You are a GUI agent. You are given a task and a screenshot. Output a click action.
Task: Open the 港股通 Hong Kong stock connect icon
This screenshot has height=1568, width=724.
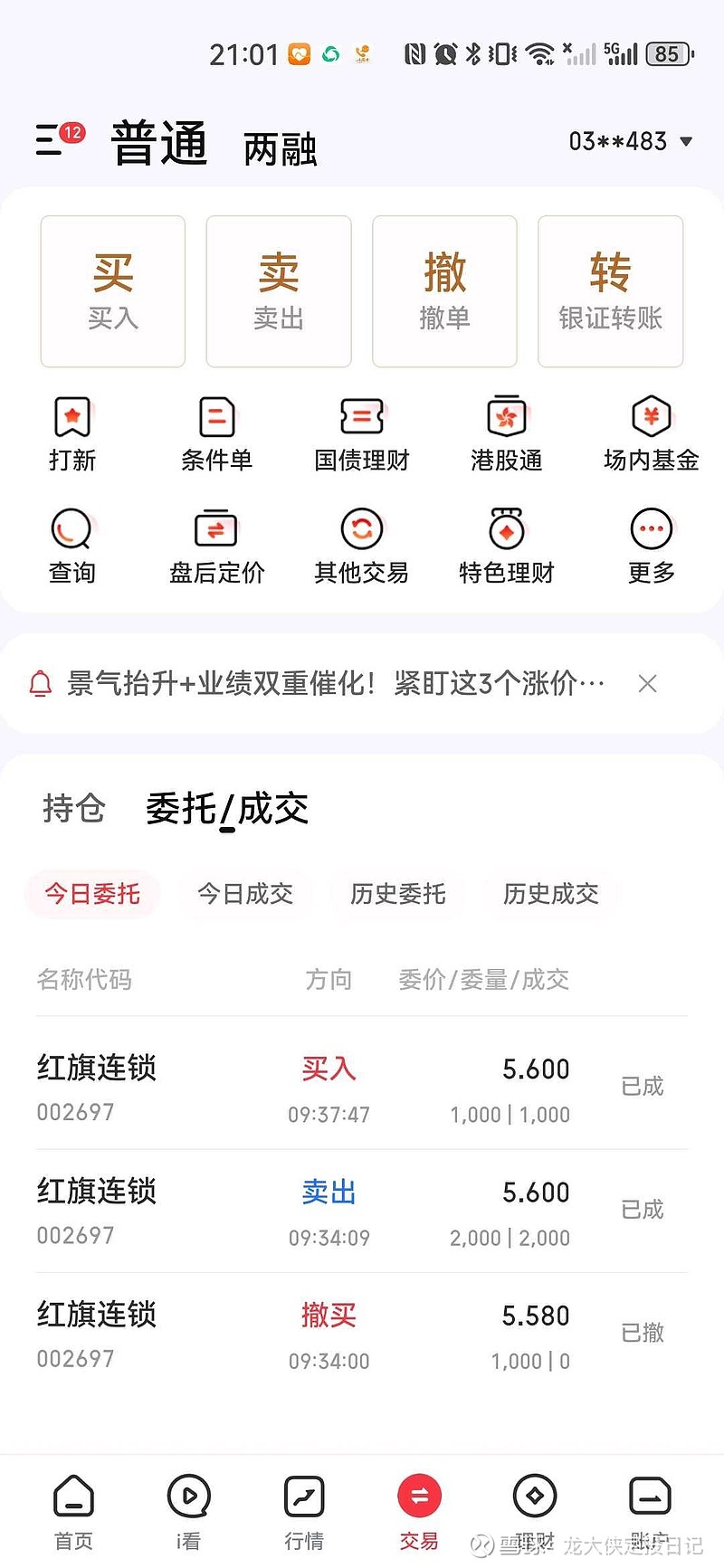click(x=506, y=434)
